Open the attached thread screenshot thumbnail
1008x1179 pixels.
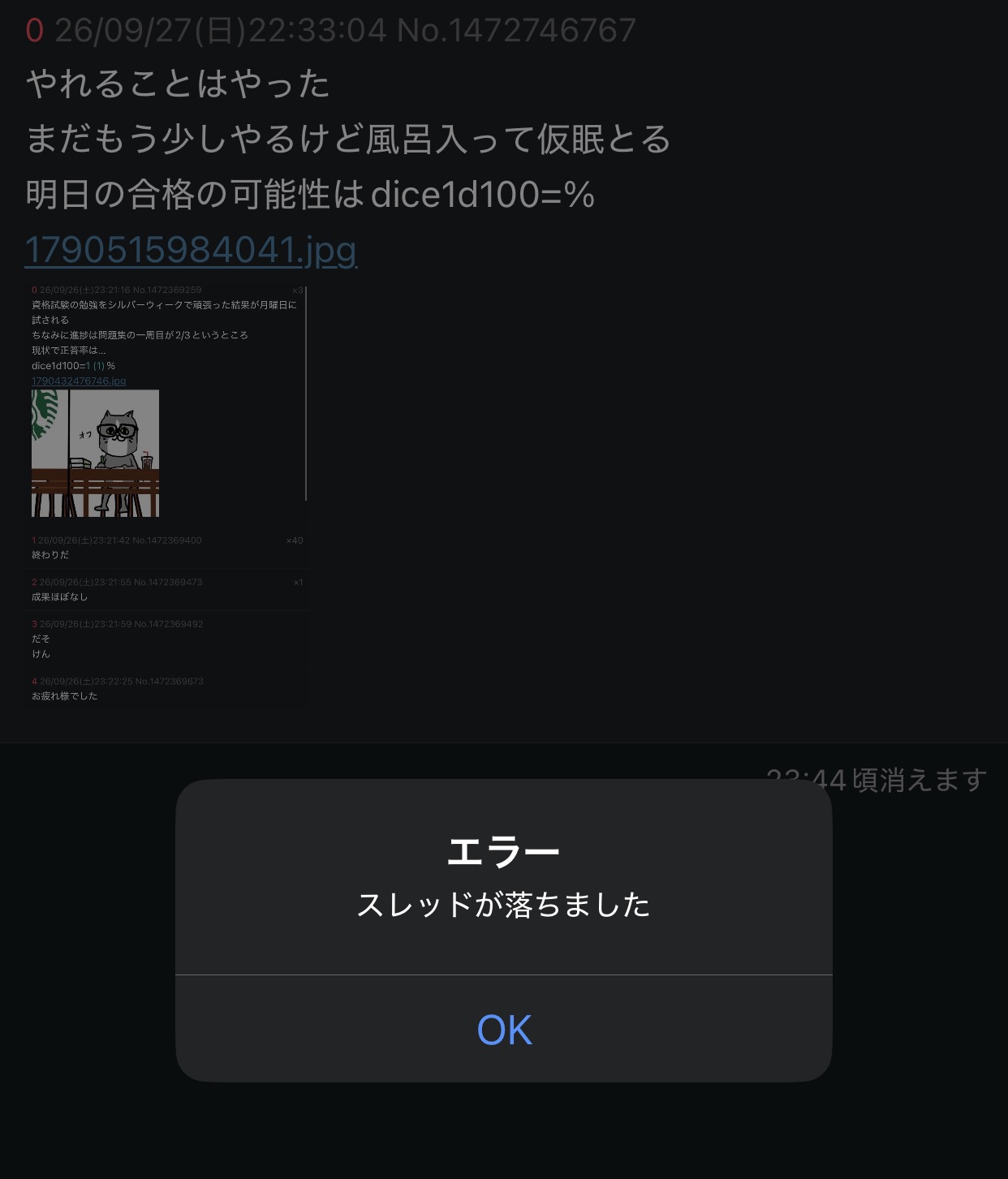(167, 493)
